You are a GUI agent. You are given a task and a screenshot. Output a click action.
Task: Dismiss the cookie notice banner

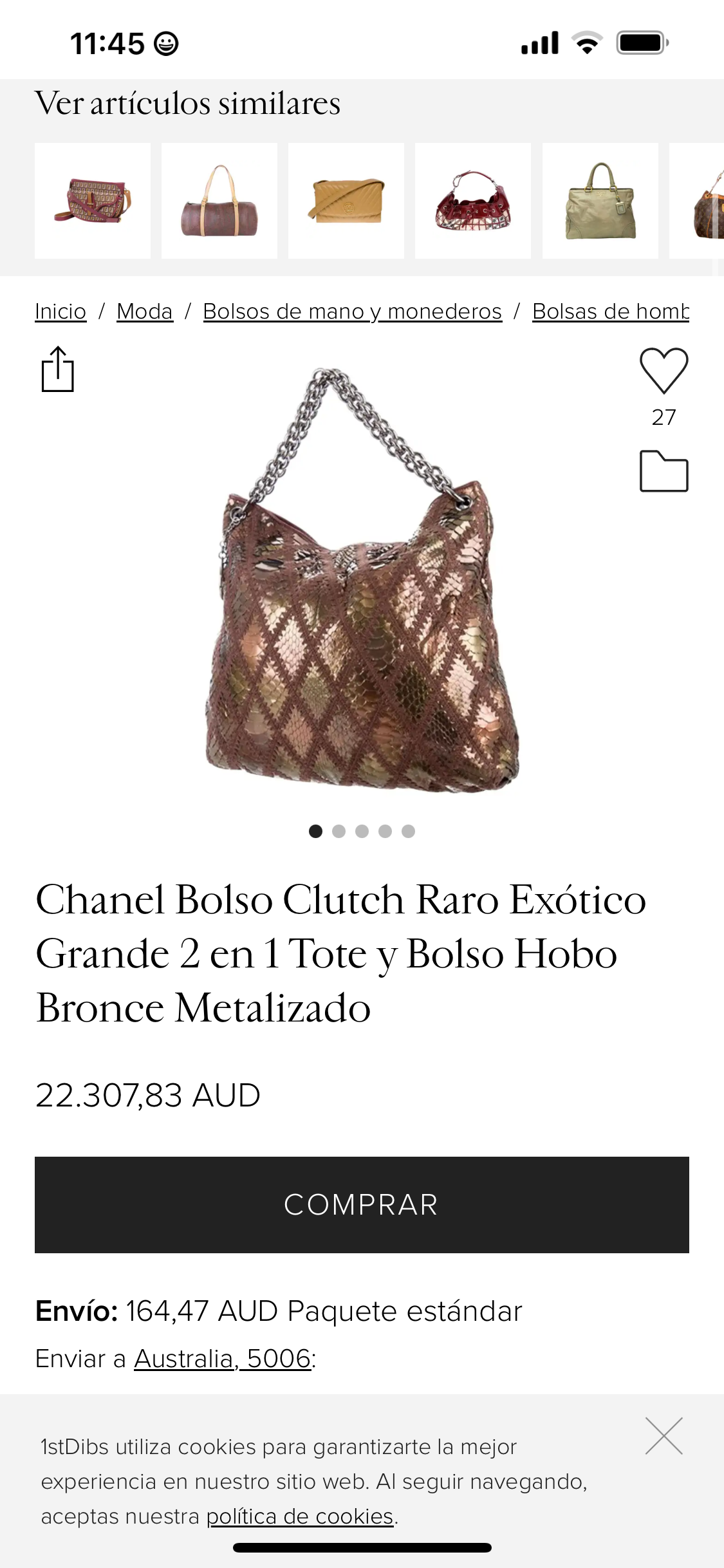pyautogui.click(x=664, y=1435)
